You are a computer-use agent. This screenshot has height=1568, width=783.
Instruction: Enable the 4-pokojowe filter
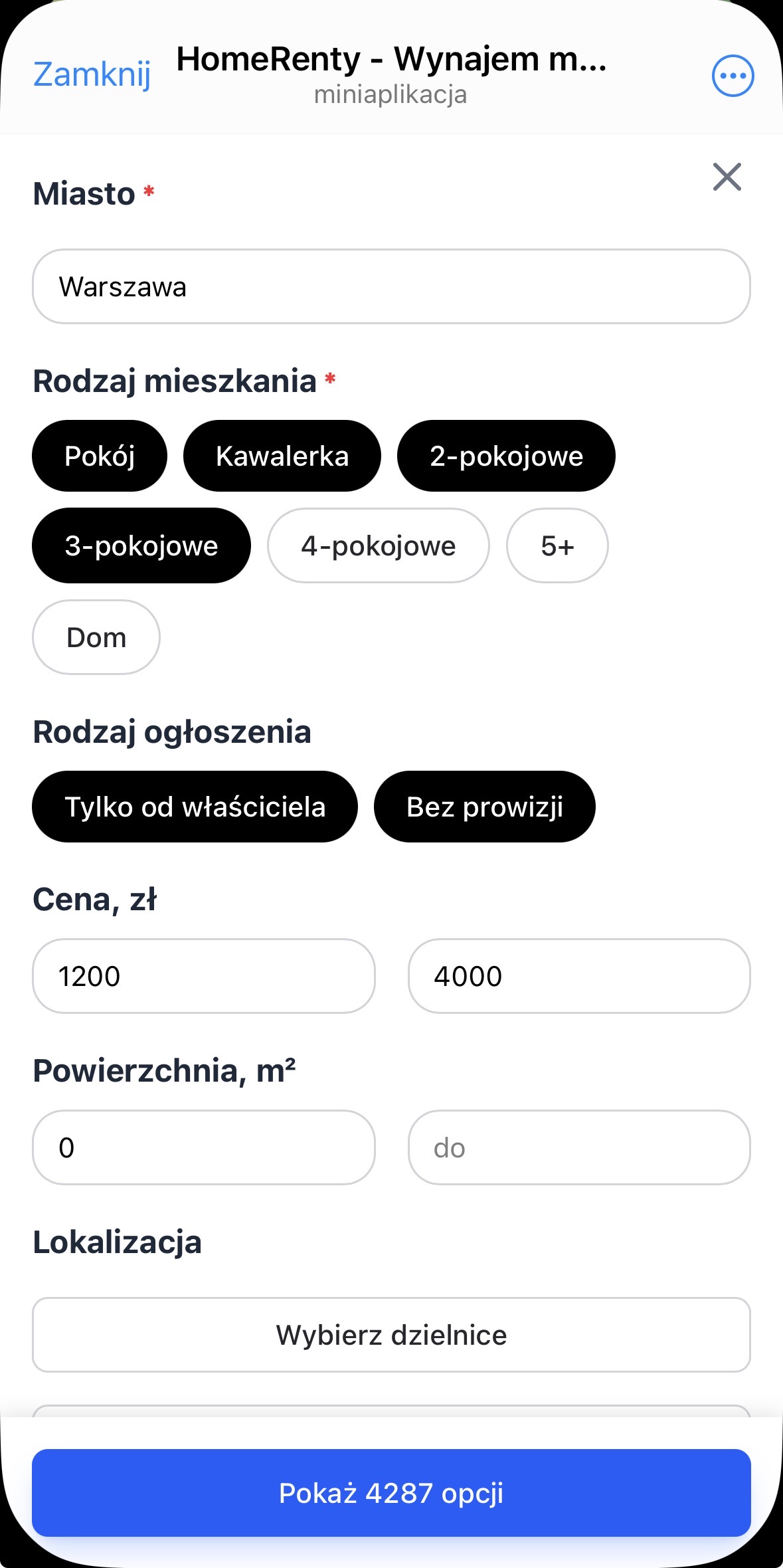click(x=377, y=545)
